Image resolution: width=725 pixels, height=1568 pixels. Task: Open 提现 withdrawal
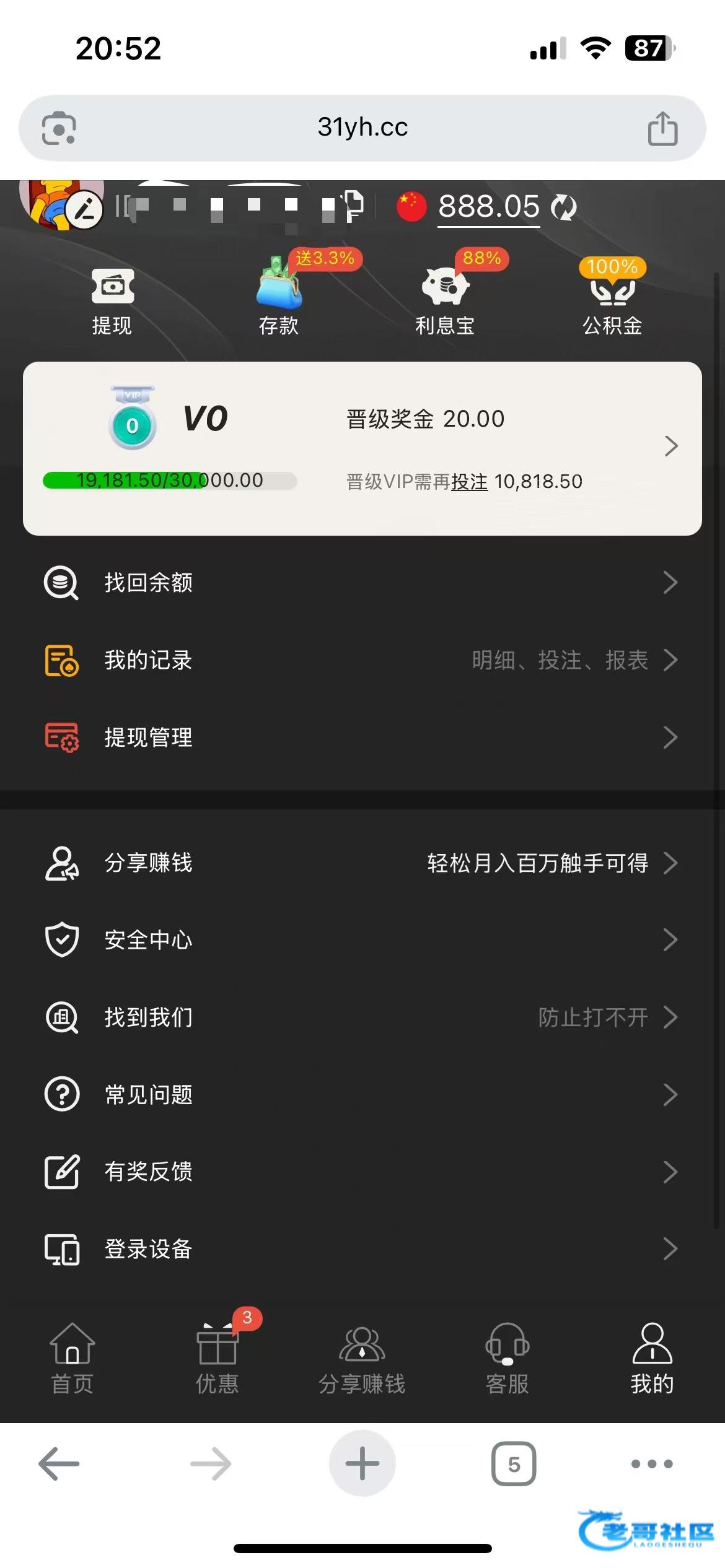pyautogui.click(x=112, y=301)
